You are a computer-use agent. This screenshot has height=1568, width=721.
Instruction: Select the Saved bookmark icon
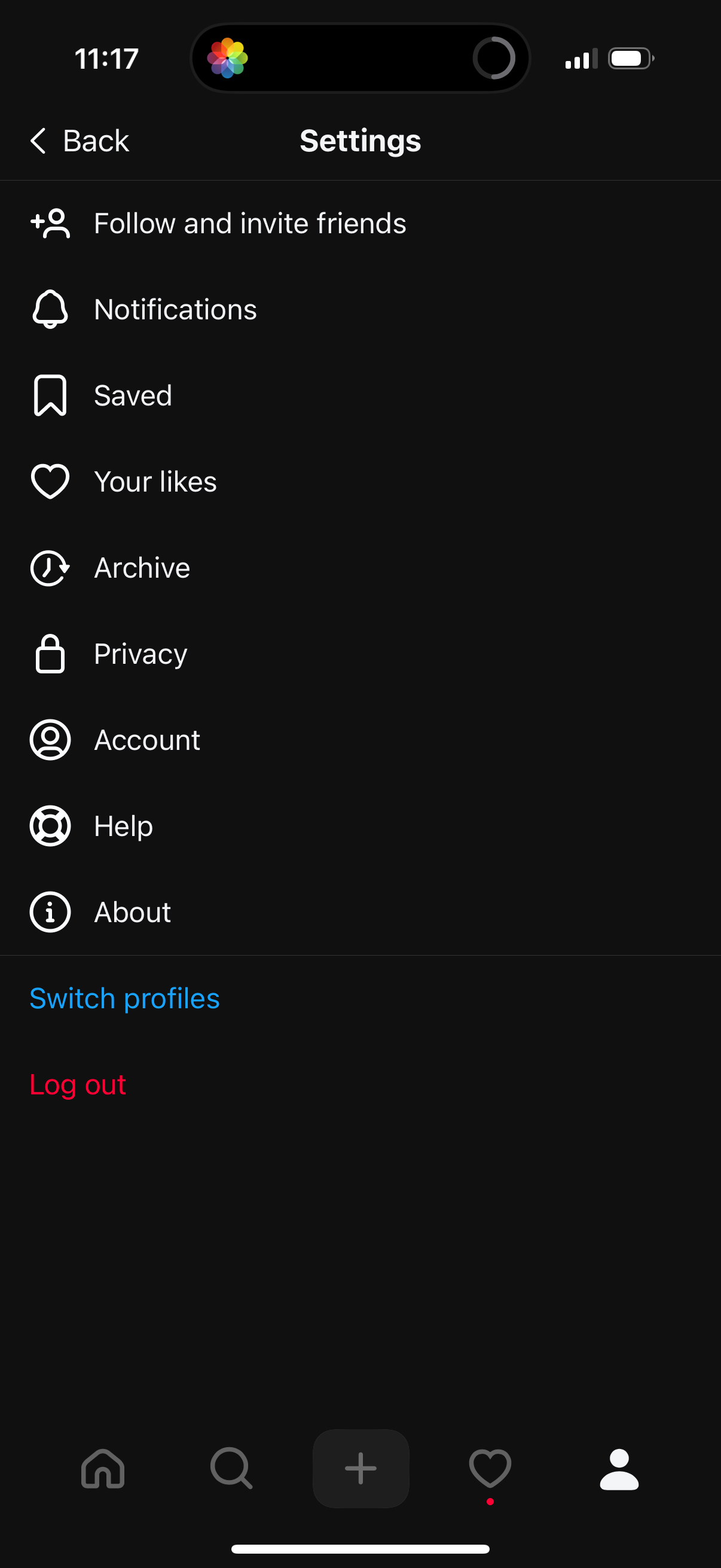(x=50, y=396)
